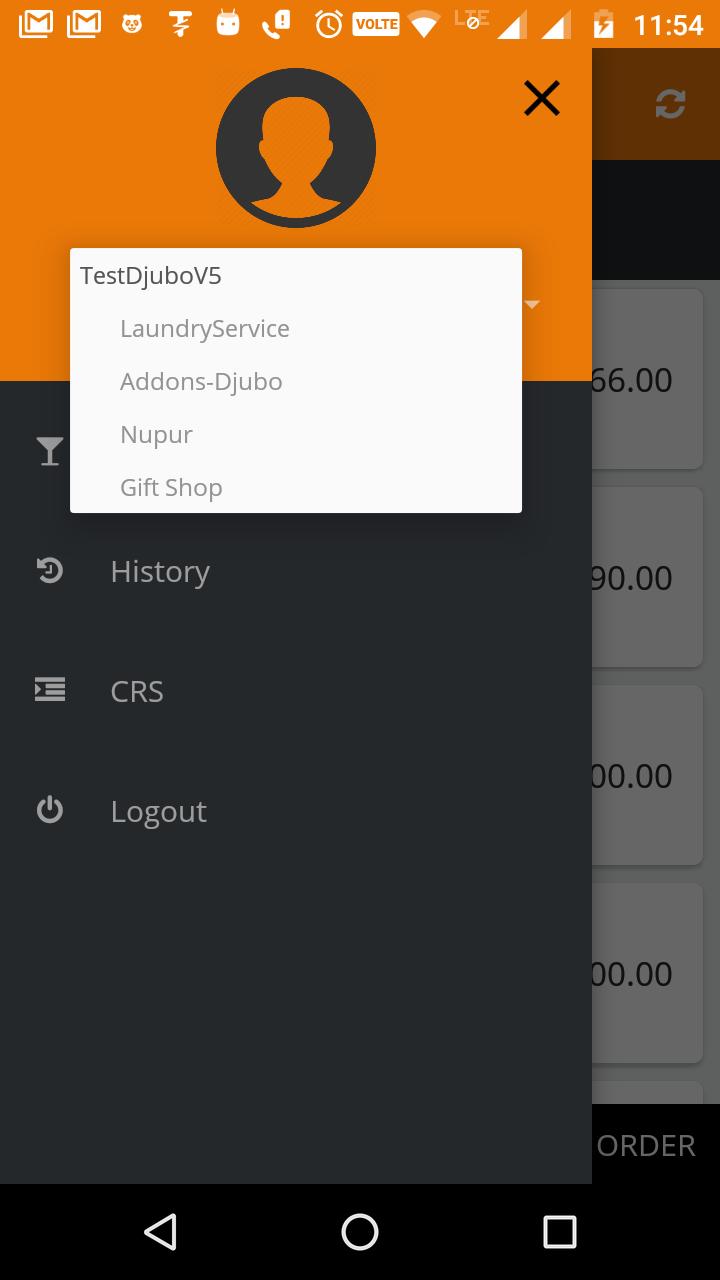Expand the account switcher dropdown arrow
This screenshot has width=720, height=1280.
coord(531,304)
